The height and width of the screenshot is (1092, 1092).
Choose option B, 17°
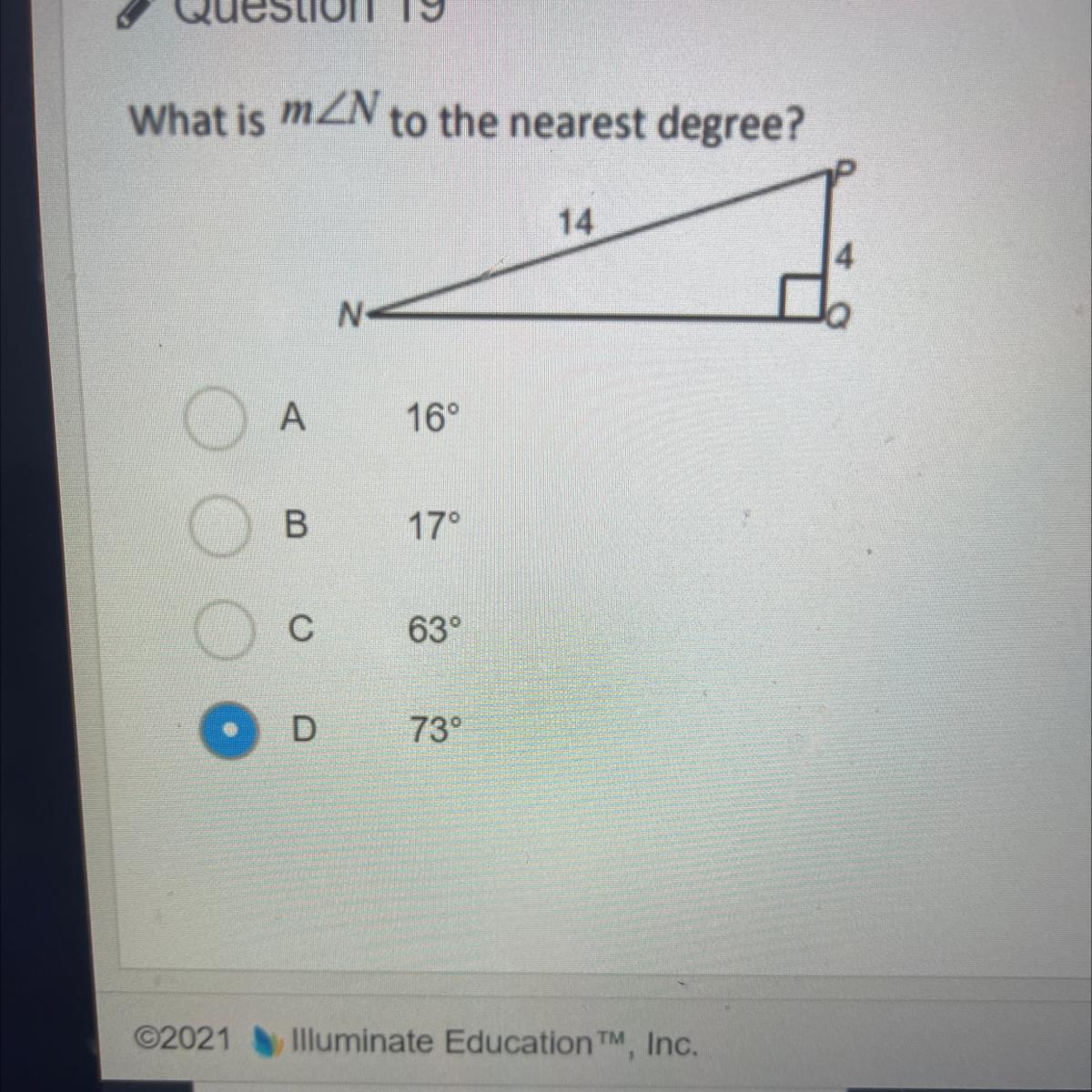(219, 526)
